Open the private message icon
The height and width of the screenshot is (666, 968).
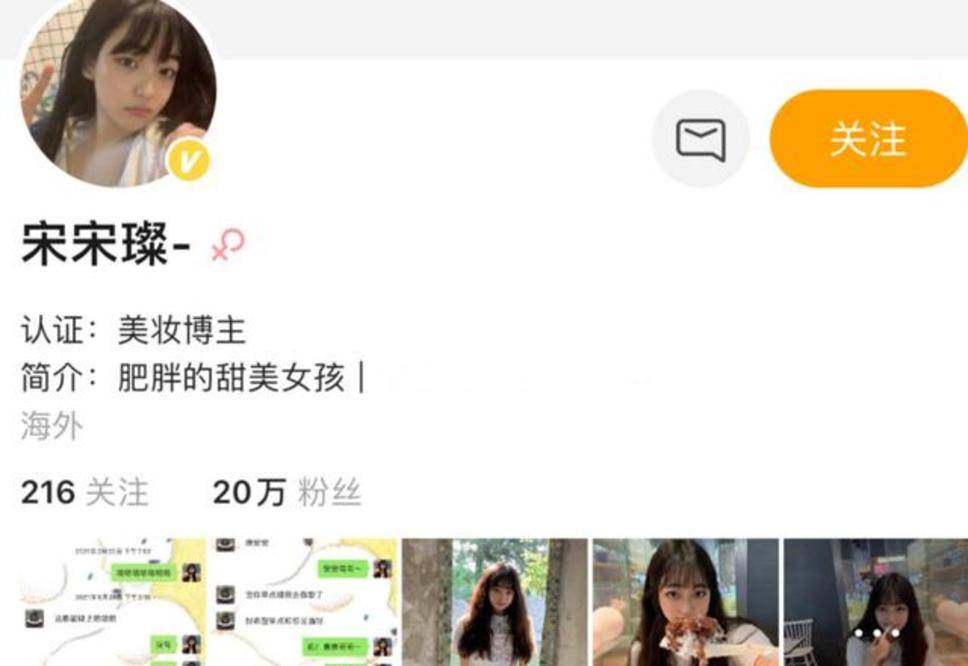[700, 139]
